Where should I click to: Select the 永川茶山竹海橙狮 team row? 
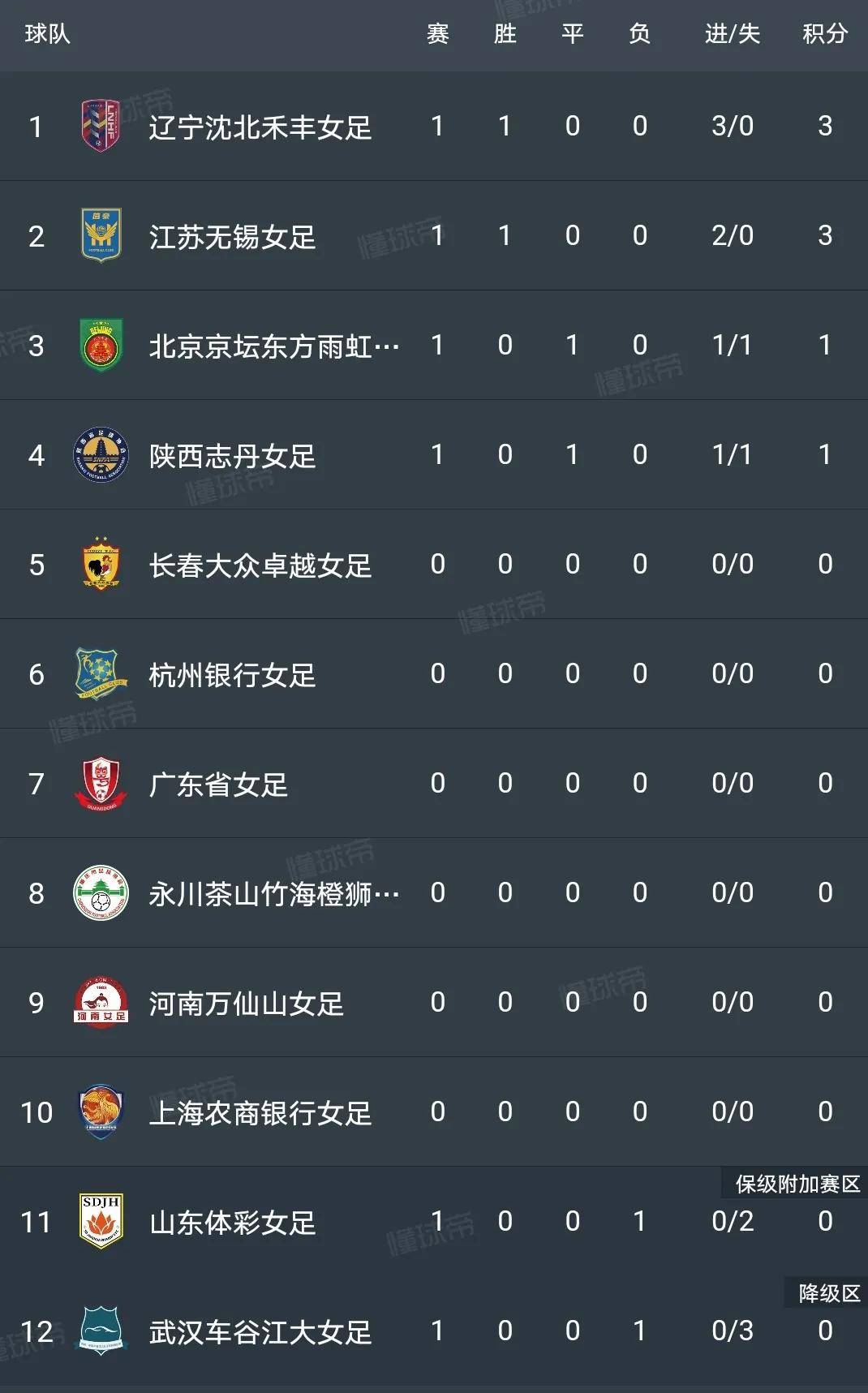pyautogui.click(x=434, y=892)
